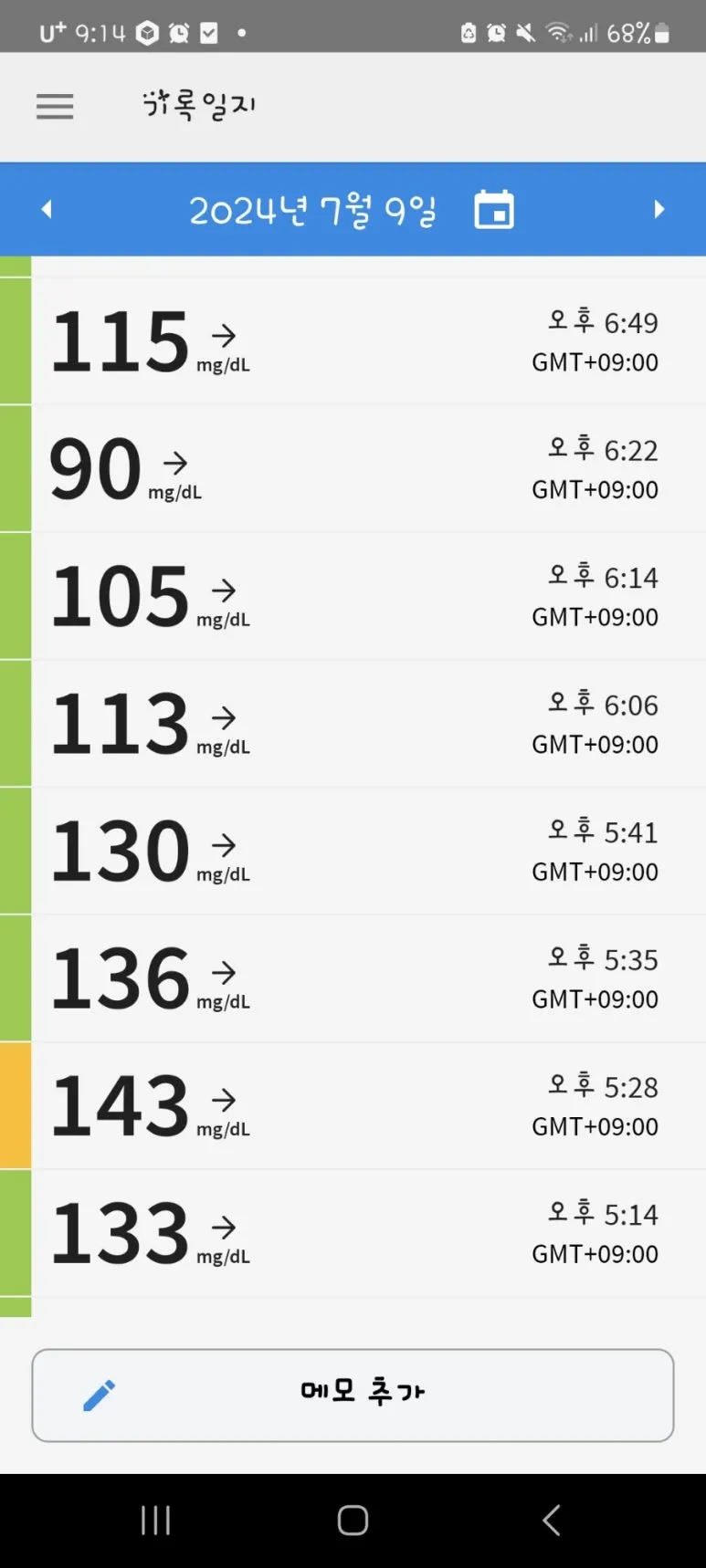706x1568 pixels.
Task: Tap the yellow status bar beside the 143 reading
Action: point(15,1104)
